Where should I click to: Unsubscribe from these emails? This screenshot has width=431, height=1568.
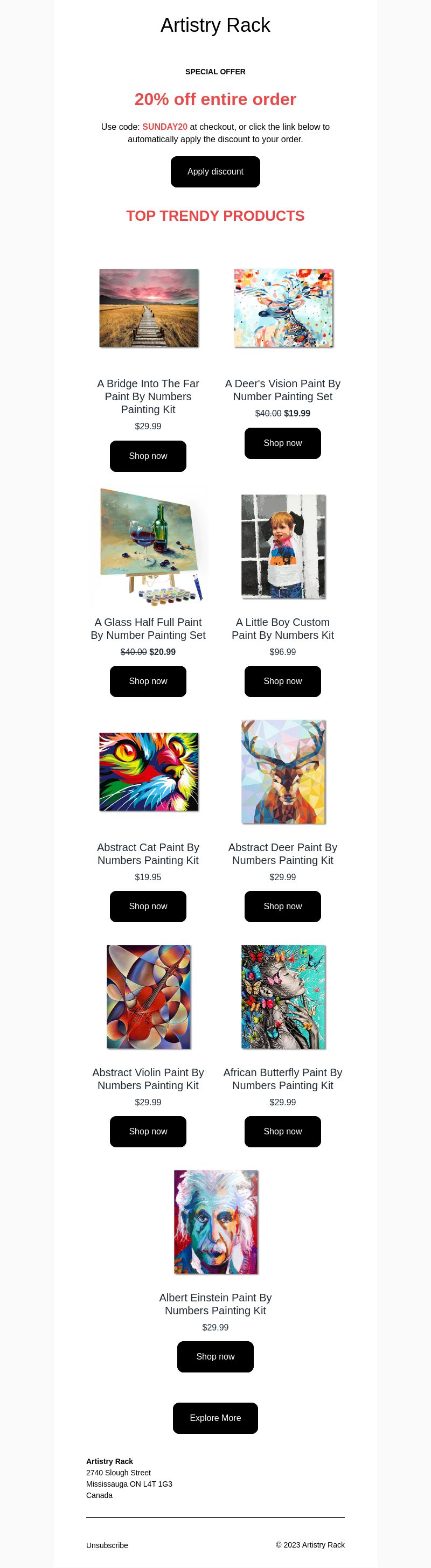[107, 1545]
